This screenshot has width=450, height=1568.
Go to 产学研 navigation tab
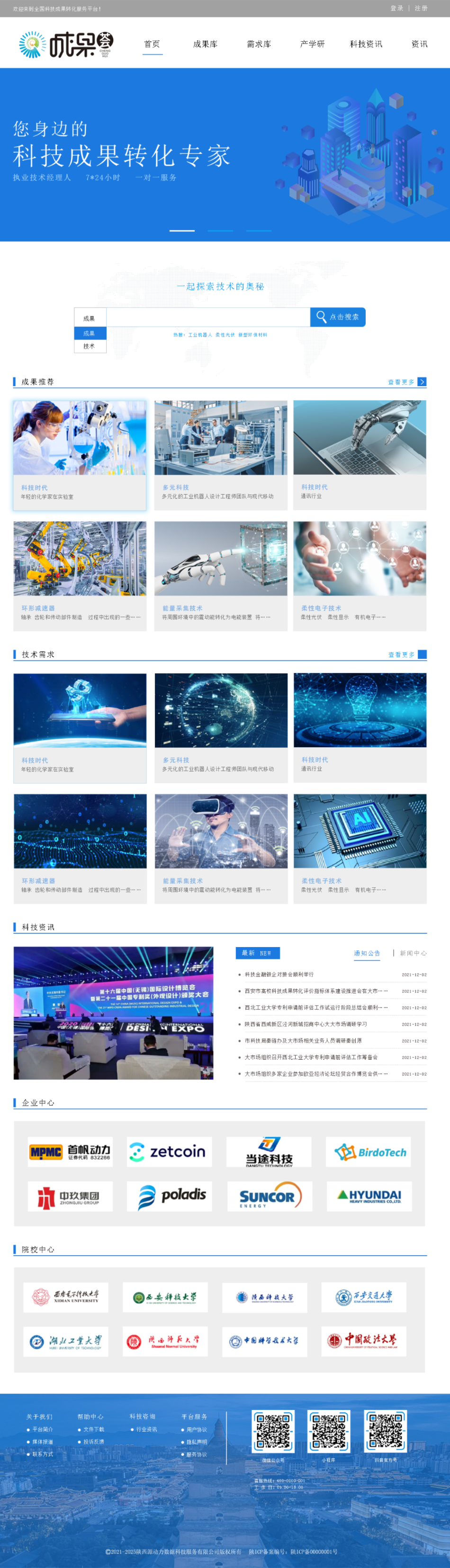(312, 44)
